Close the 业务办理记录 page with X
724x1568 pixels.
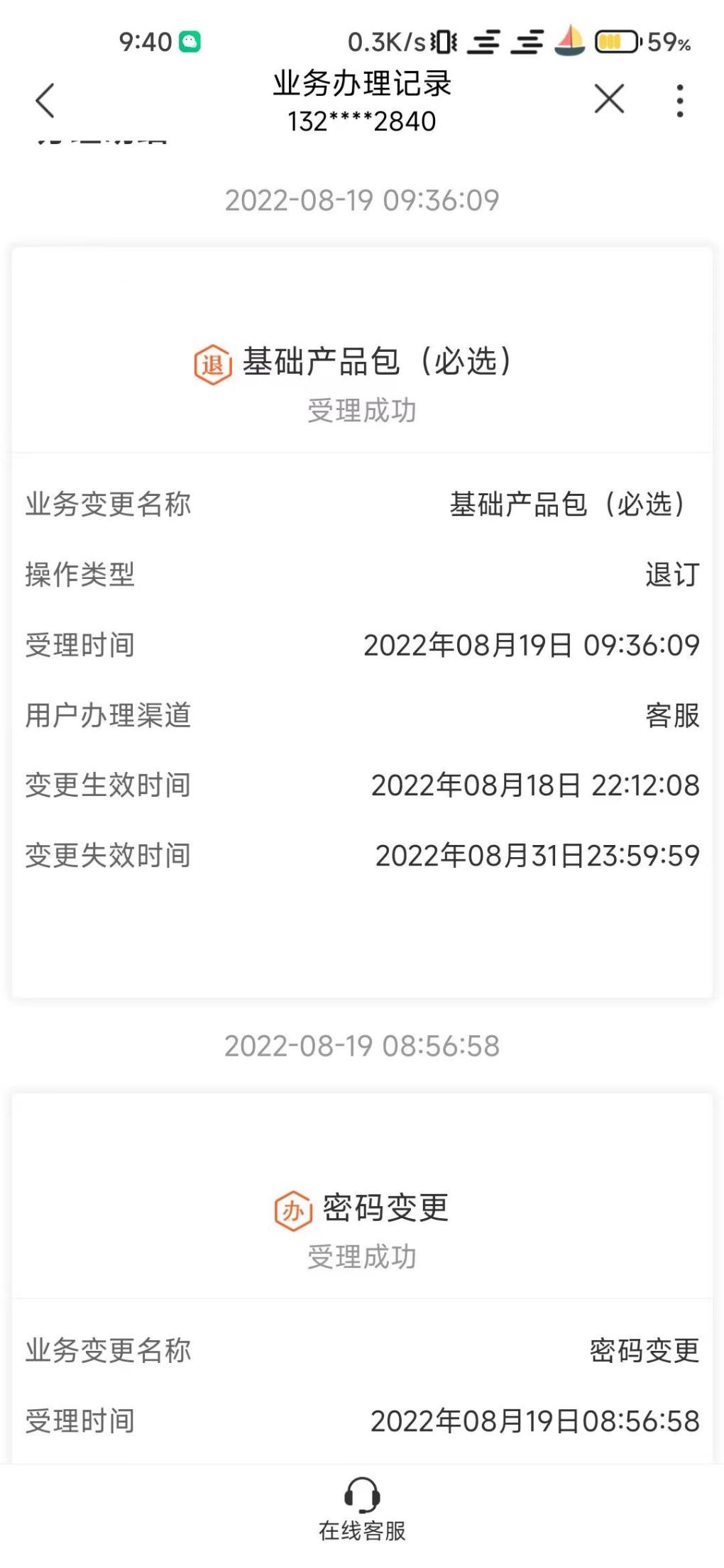609,99
